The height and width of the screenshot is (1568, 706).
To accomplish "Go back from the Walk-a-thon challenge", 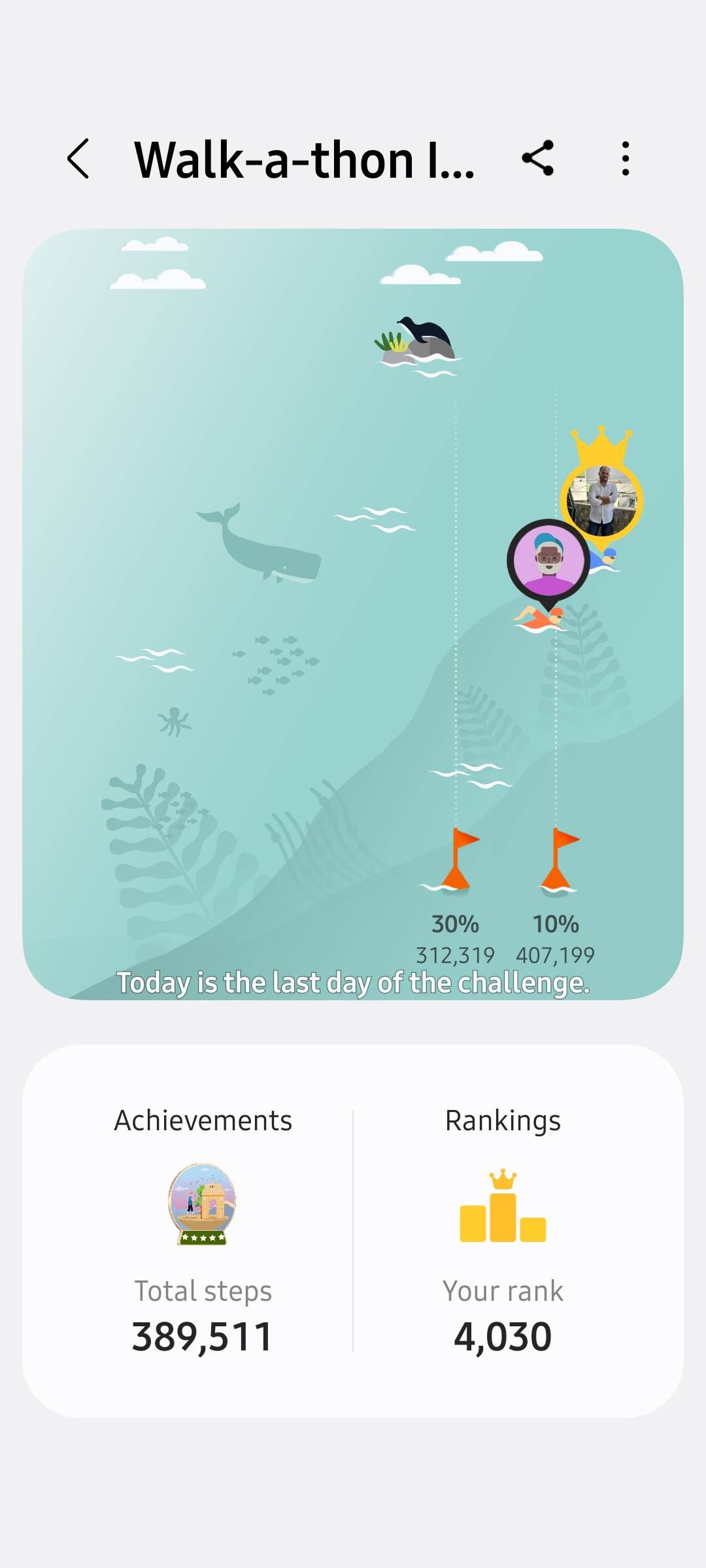I will tap(78, 159).
